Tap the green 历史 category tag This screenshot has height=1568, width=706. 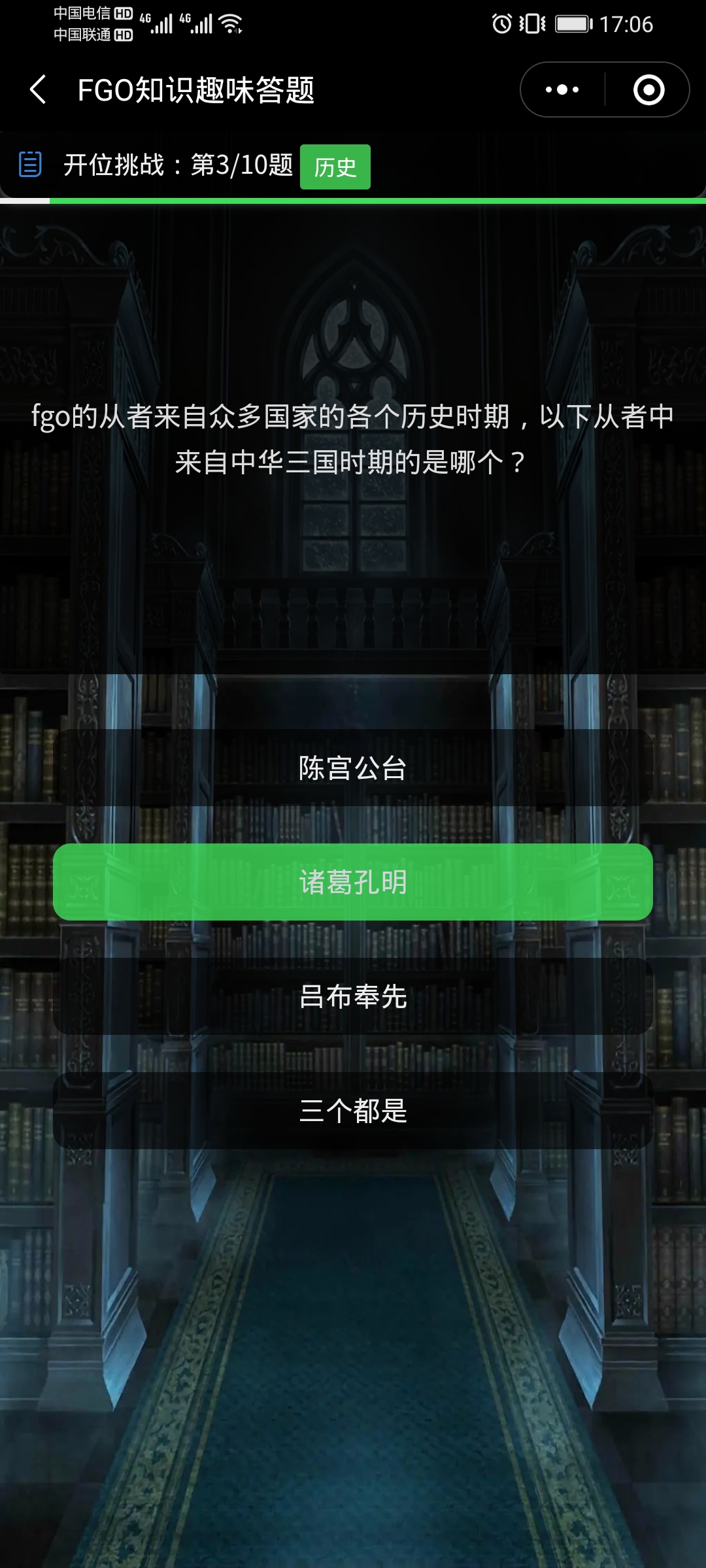[335, 167]
